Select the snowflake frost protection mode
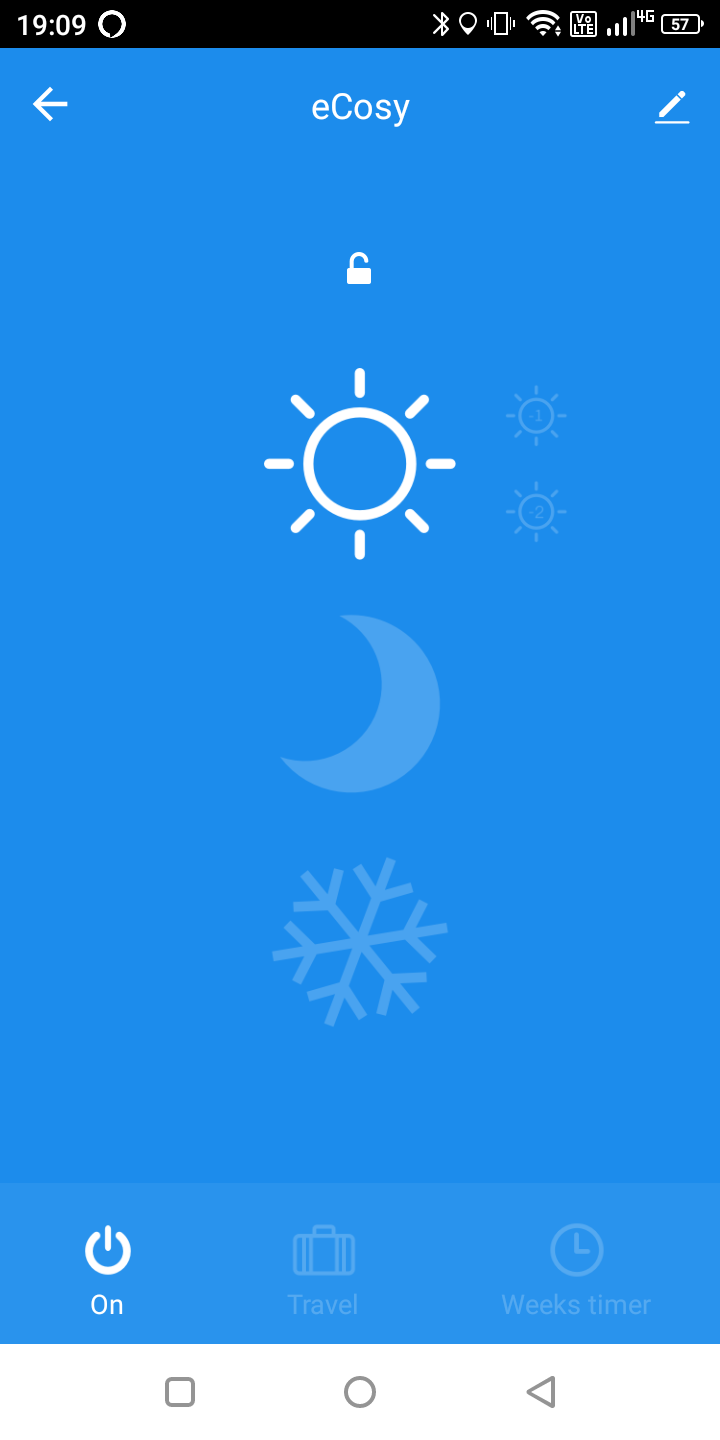This screenshot has width=720, height=1440. [x=360, y=941]
